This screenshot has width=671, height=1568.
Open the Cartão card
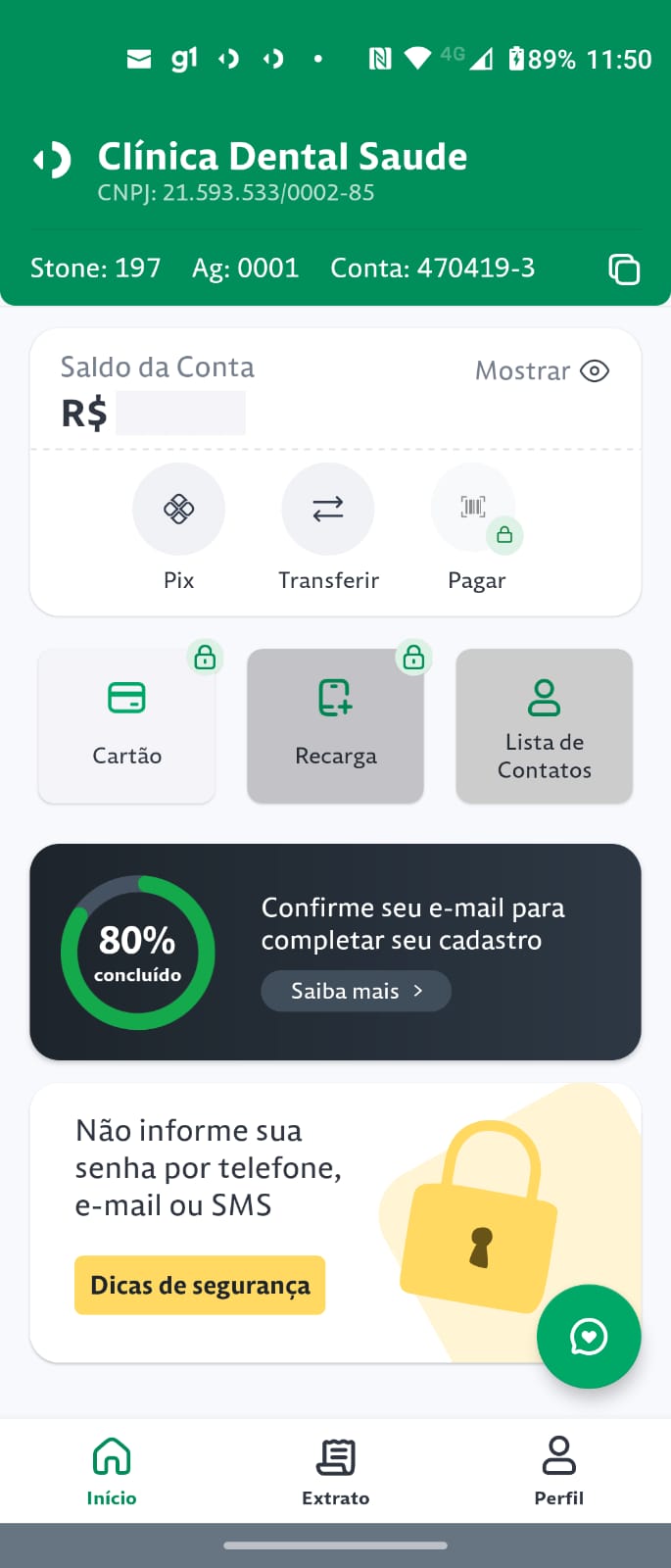click(126, 725)
